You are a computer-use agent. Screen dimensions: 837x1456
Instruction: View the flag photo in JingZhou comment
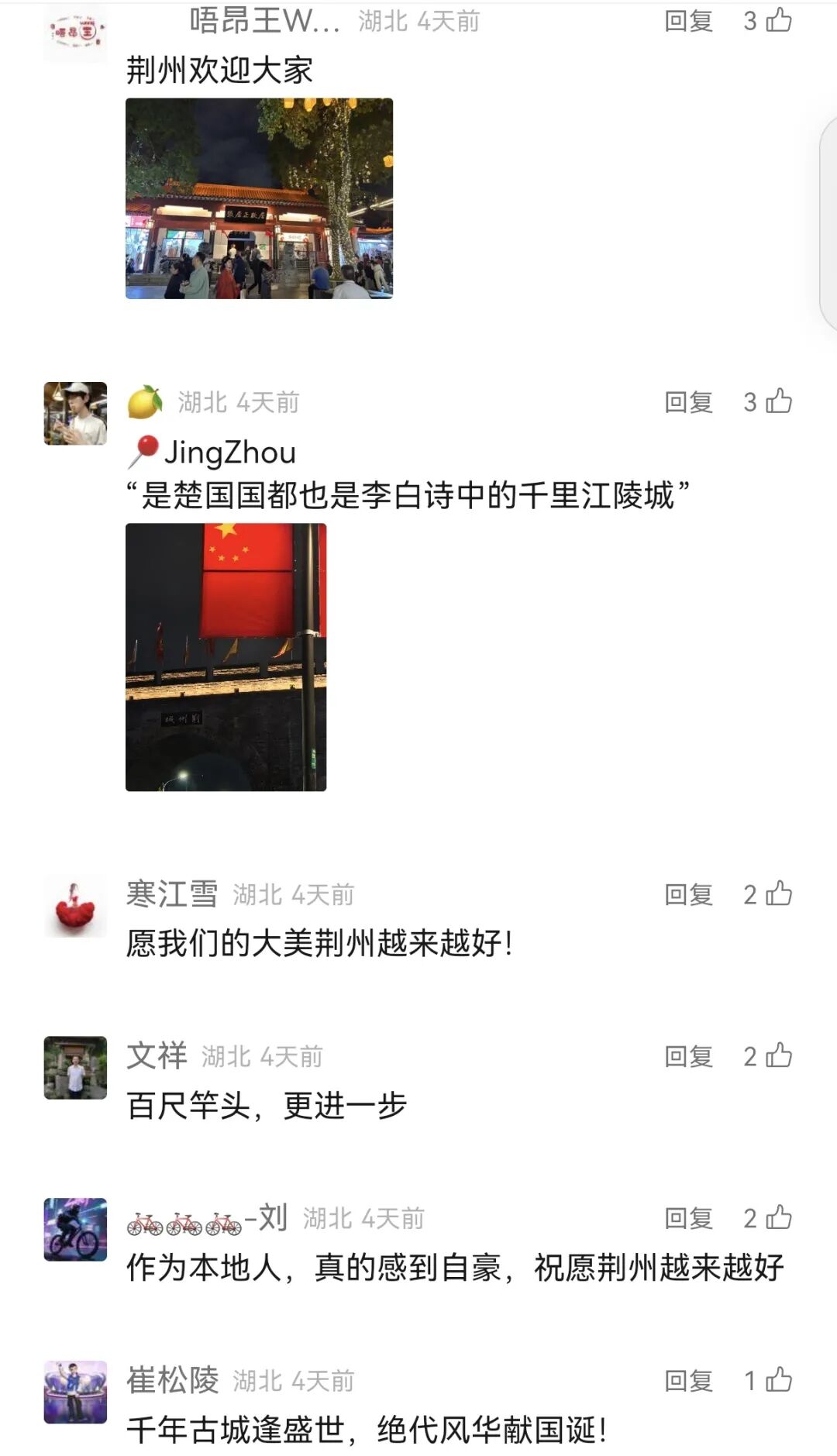tap(226, 657)
